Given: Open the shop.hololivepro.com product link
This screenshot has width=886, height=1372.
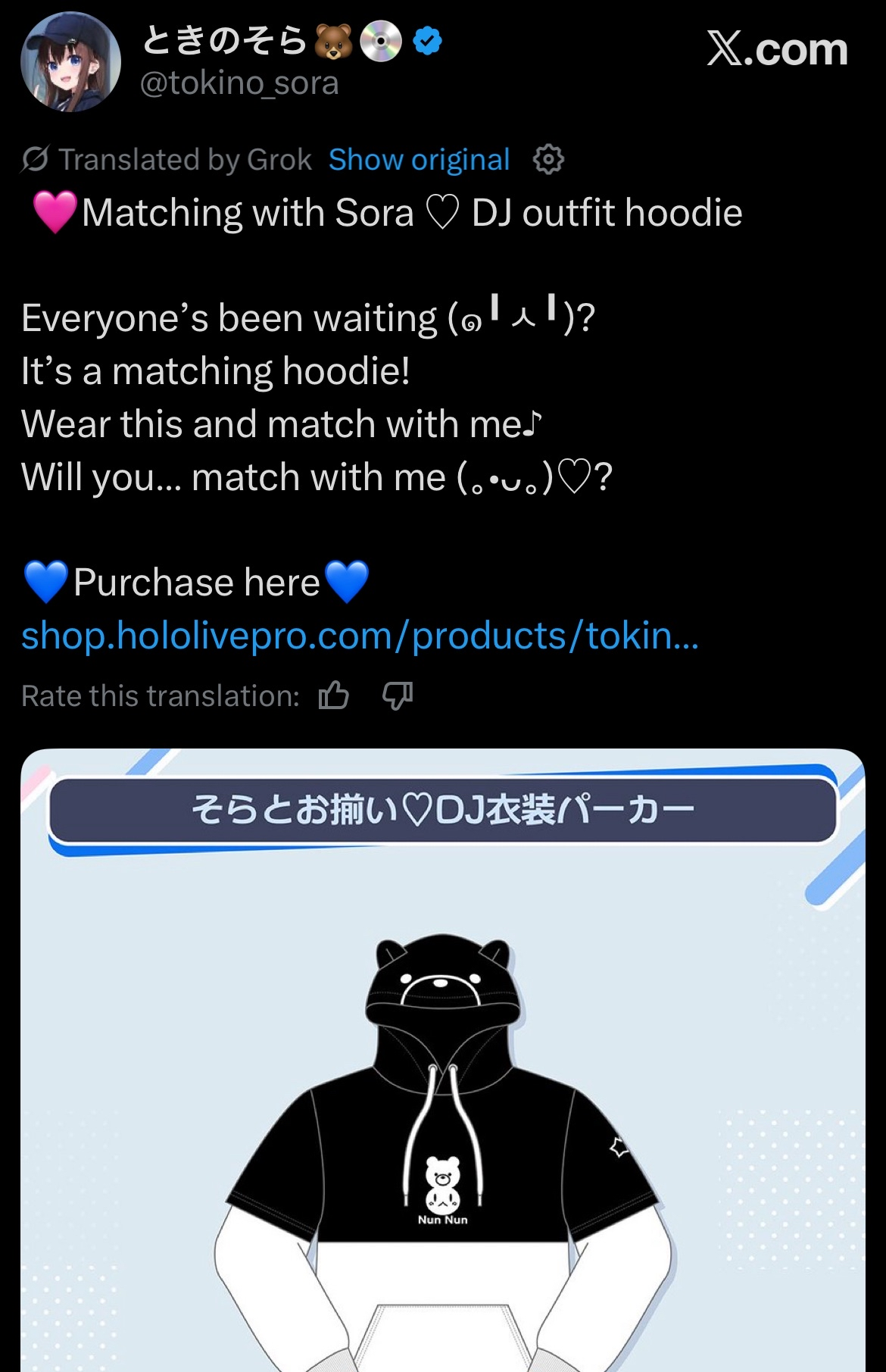Looking at the screenshot, I should (x=360, y=636).
